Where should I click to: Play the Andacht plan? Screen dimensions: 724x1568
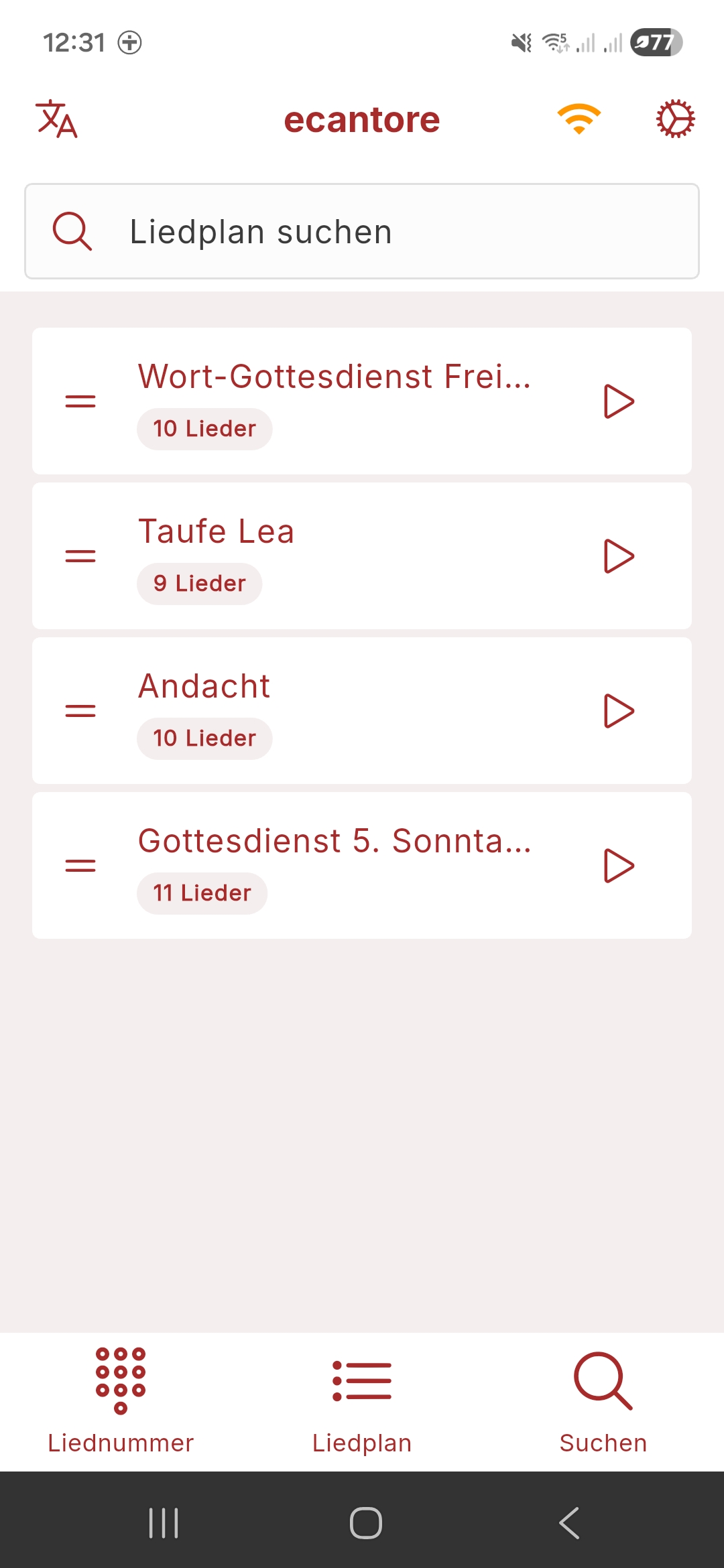(x=619, y=711)
